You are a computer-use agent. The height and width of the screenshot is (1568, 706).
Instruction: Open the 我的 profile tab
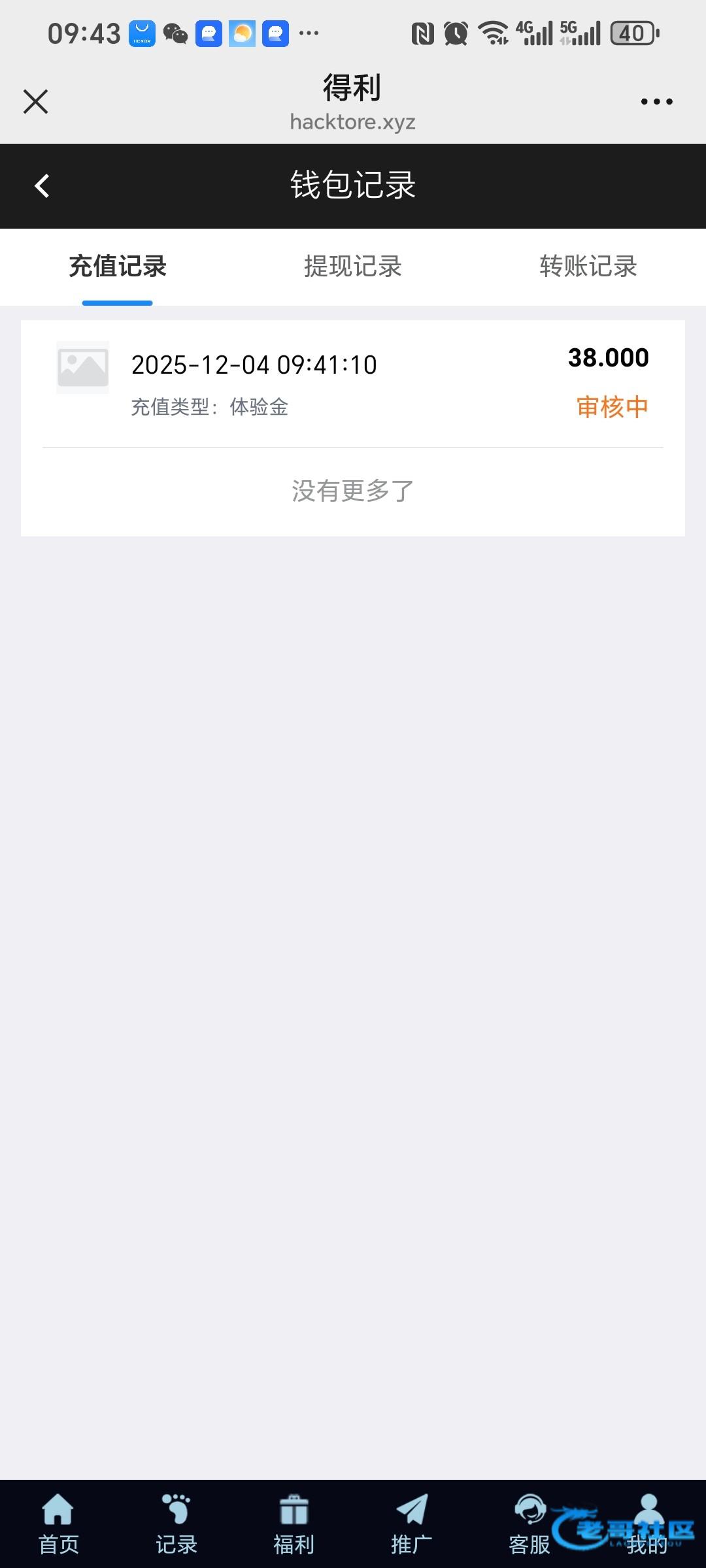click(x=647, y=1525)
